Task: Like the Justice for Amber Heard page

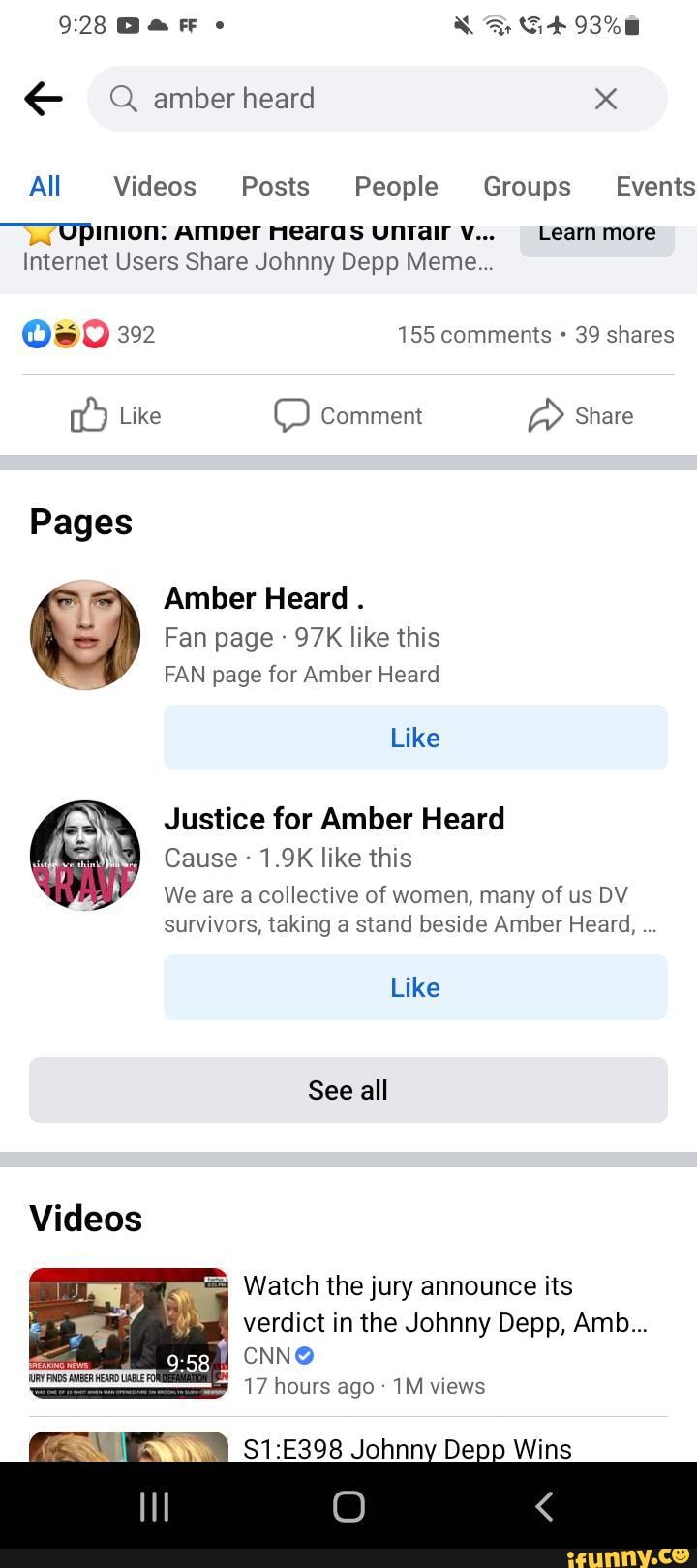Action: (415, 987)
